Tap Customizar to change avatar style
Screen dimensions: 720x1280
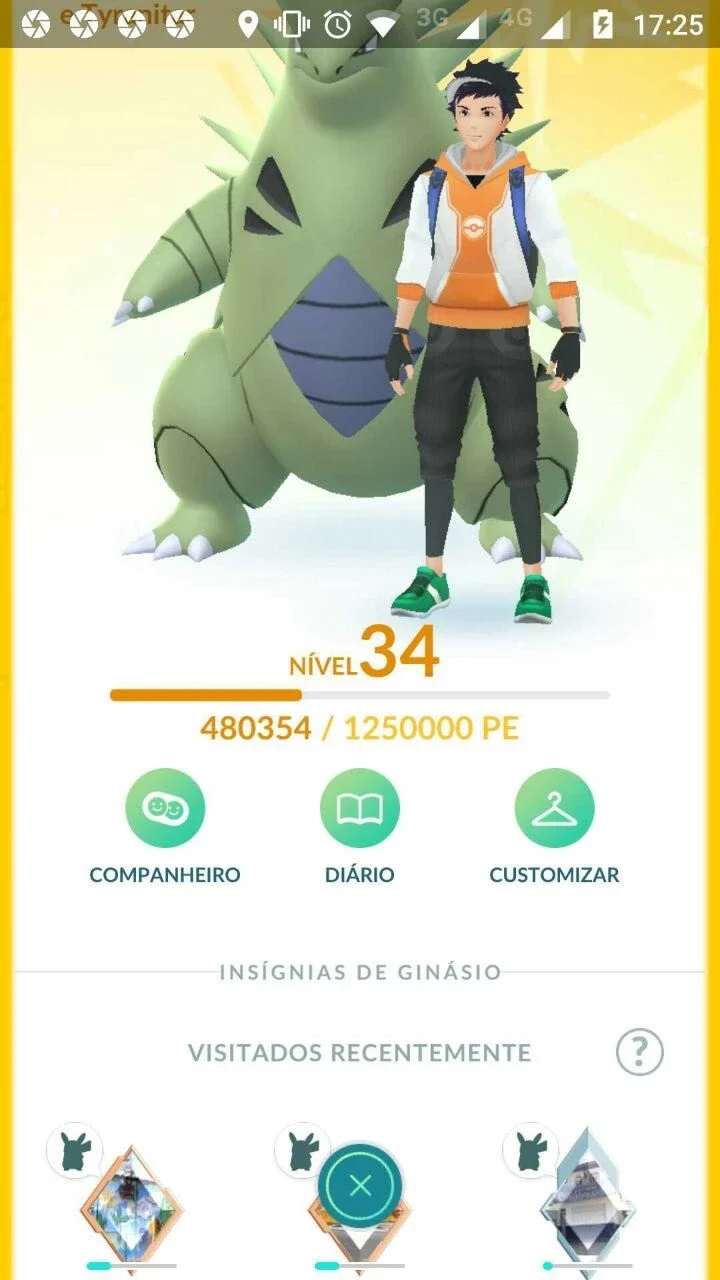coord(554,808)
